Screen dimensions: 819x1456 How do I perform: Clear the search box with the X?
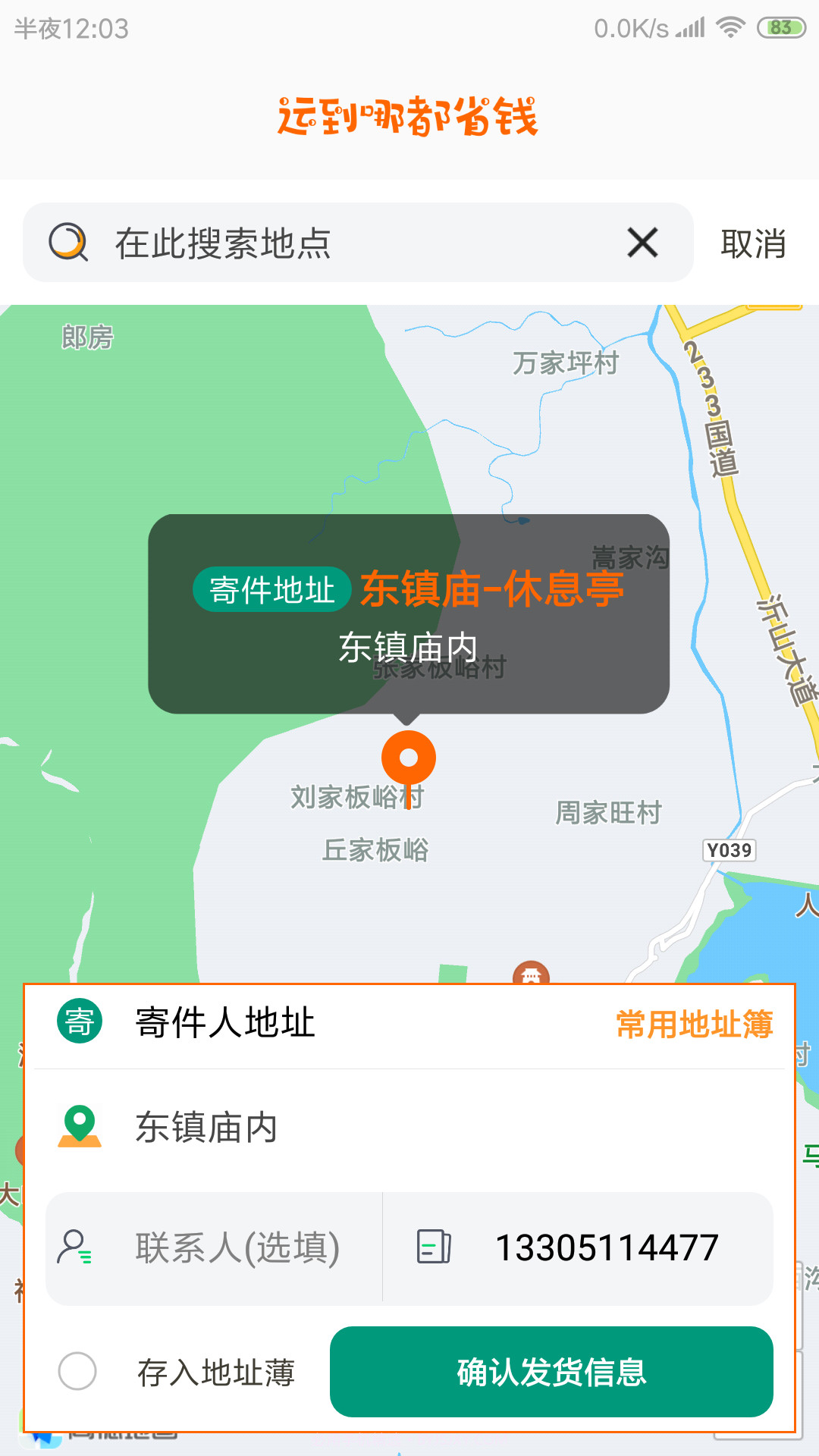pos(642,243)
